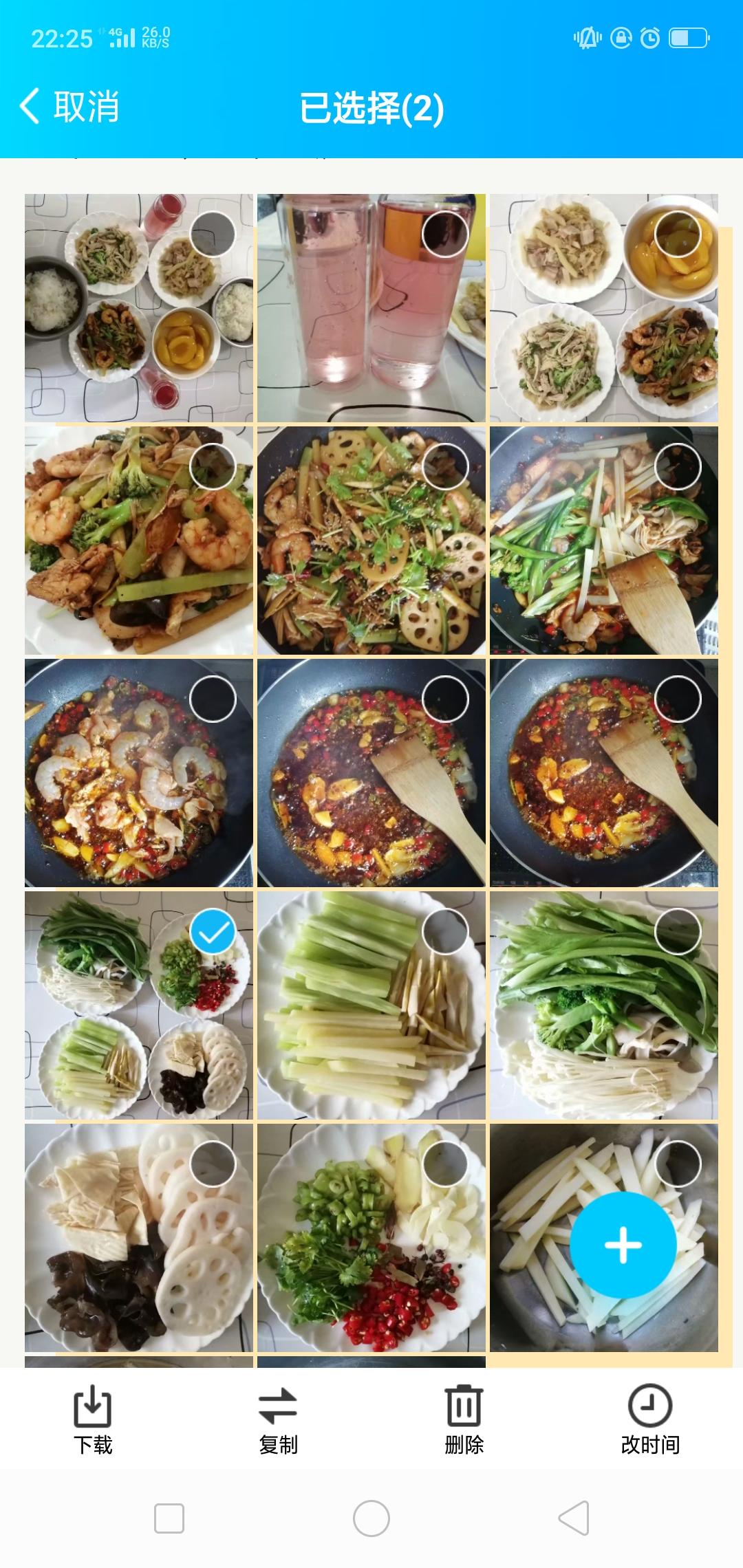743x1568 pixels.
Task: Select the lotus root stir-fry with cilantro photo
Action: coord(445,466)
